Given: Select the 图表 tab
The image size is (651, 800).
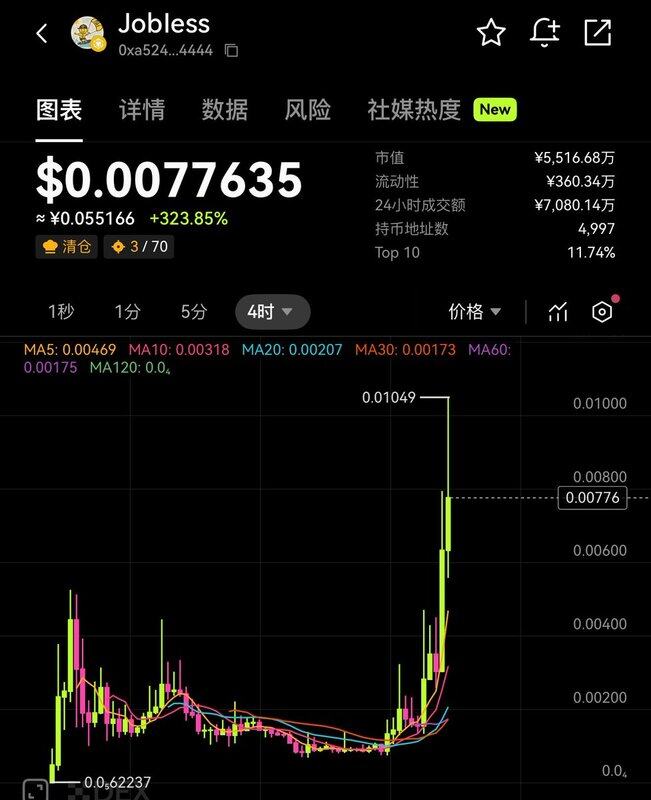Looking at the screenshot, I should 59,110.
